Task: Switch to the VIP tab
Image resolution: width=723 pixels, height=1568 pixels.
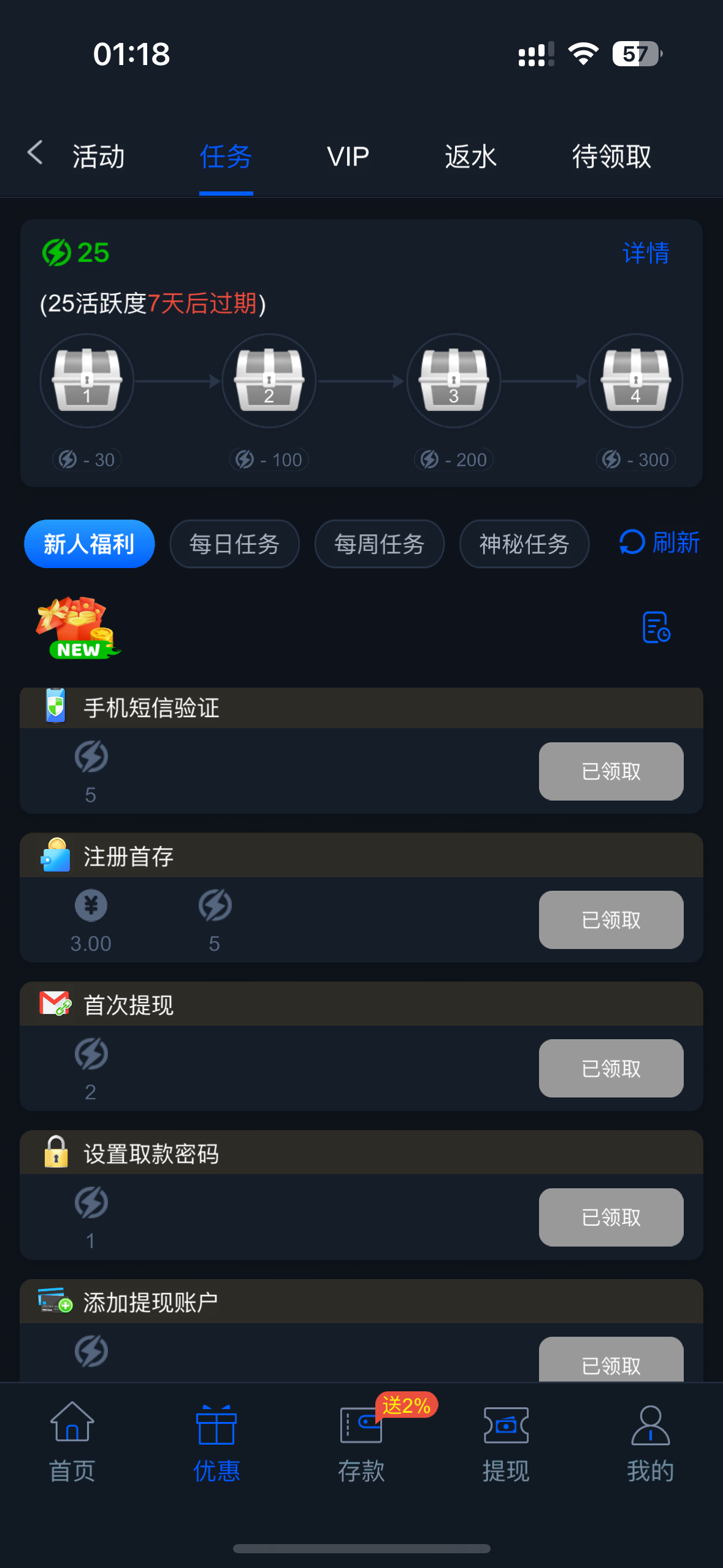Action: [348, 156]
